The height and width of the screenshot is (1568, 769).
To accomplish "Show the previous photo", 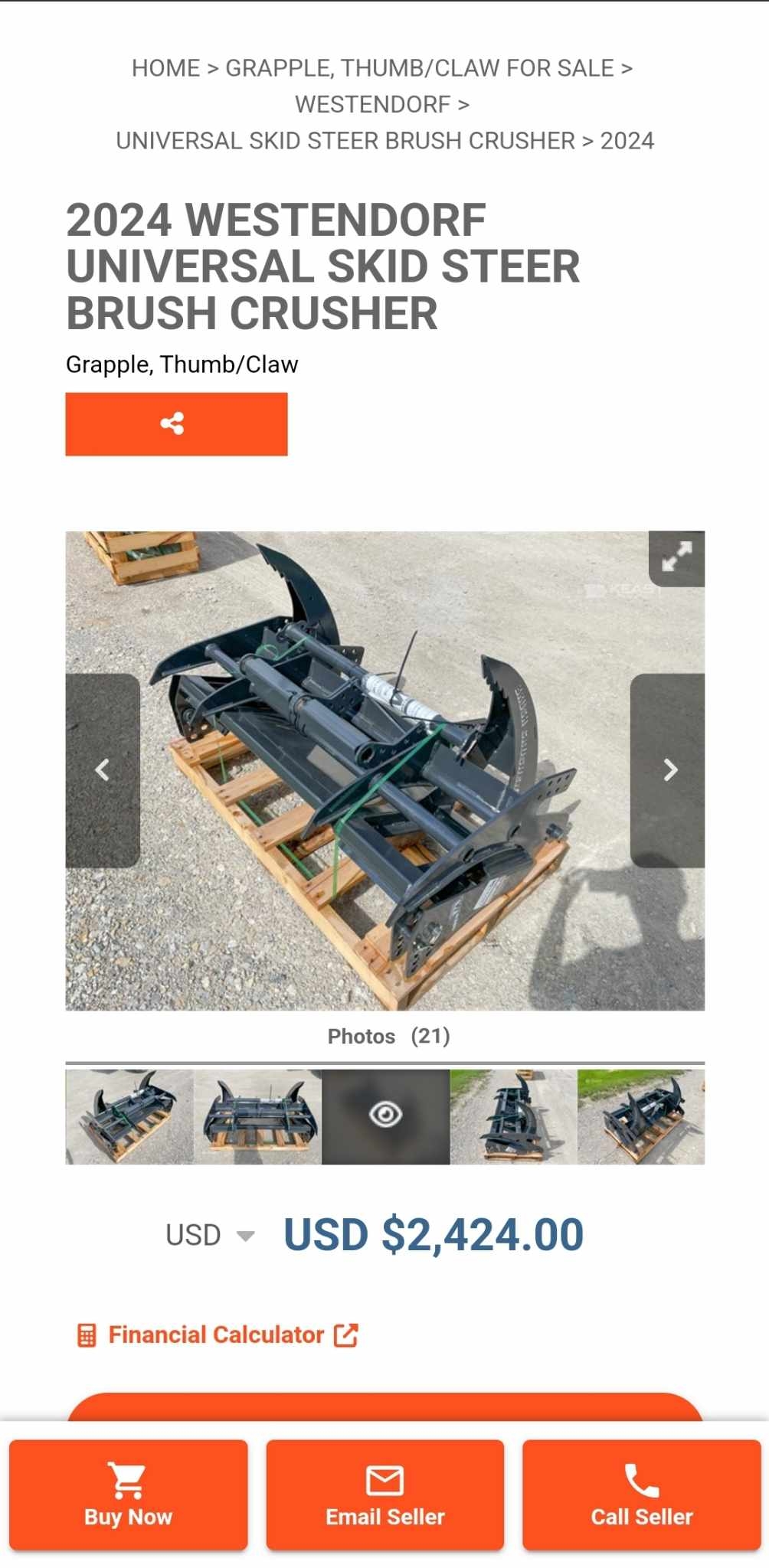I will [103, 769].
